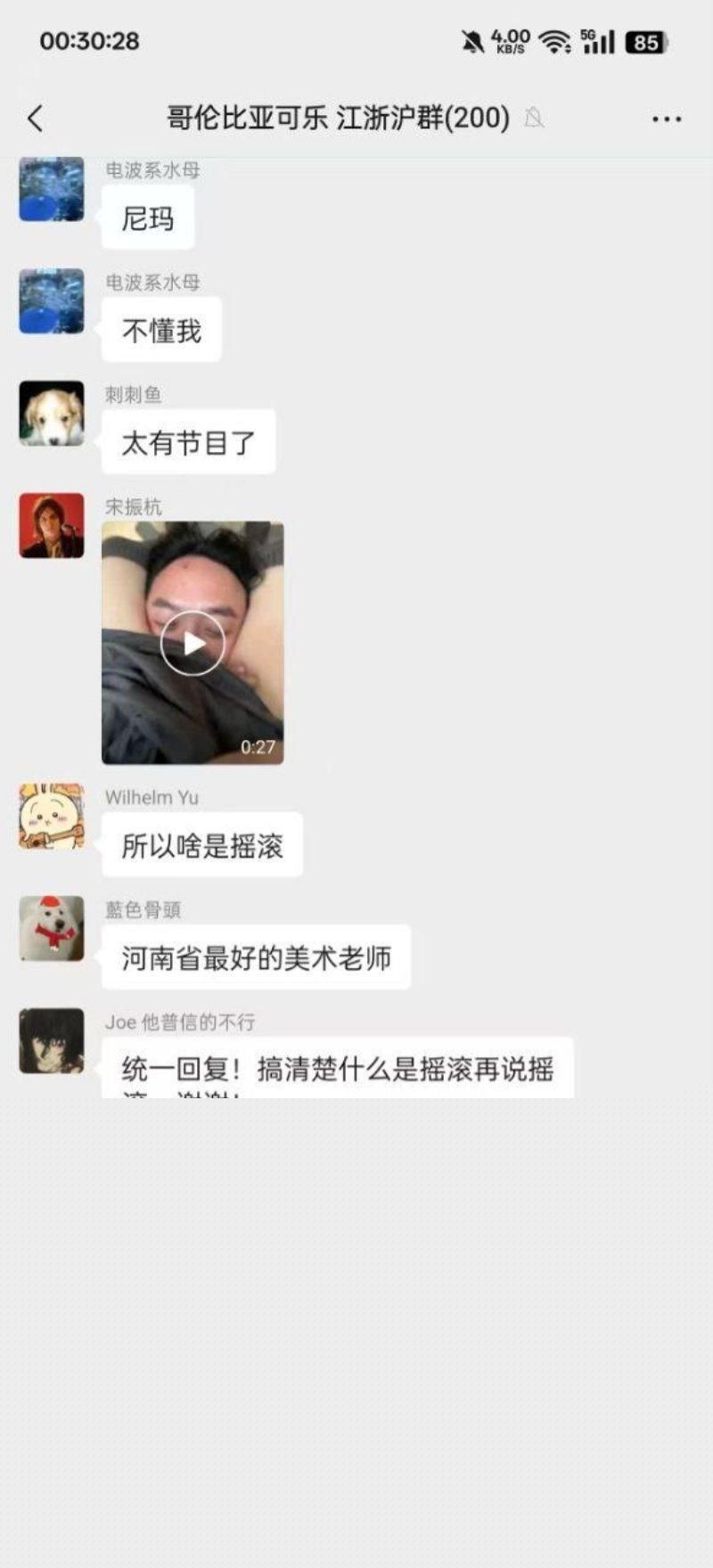
Task: Open Joe 他普信的不行's avatar
Action: pyautogui.click(x=52, y=1041)
